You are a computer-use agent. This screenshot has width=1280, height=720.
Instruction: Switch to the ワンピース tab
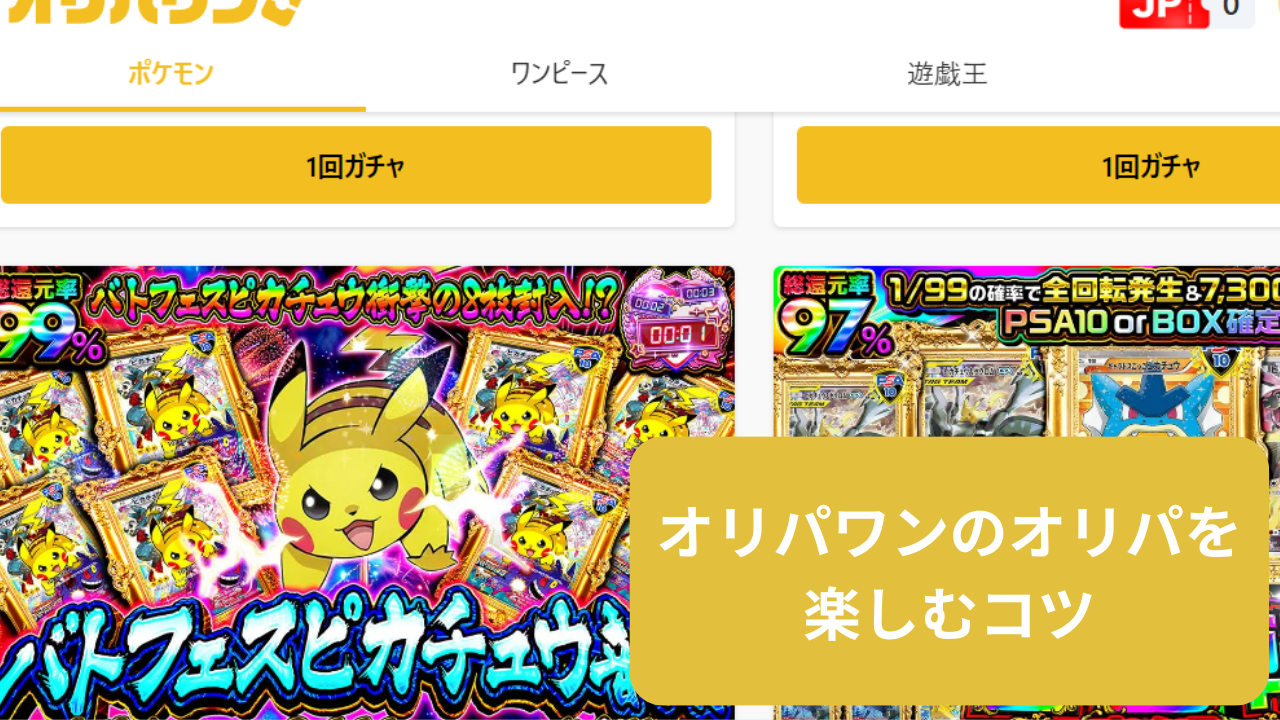(x=559, y=74)
